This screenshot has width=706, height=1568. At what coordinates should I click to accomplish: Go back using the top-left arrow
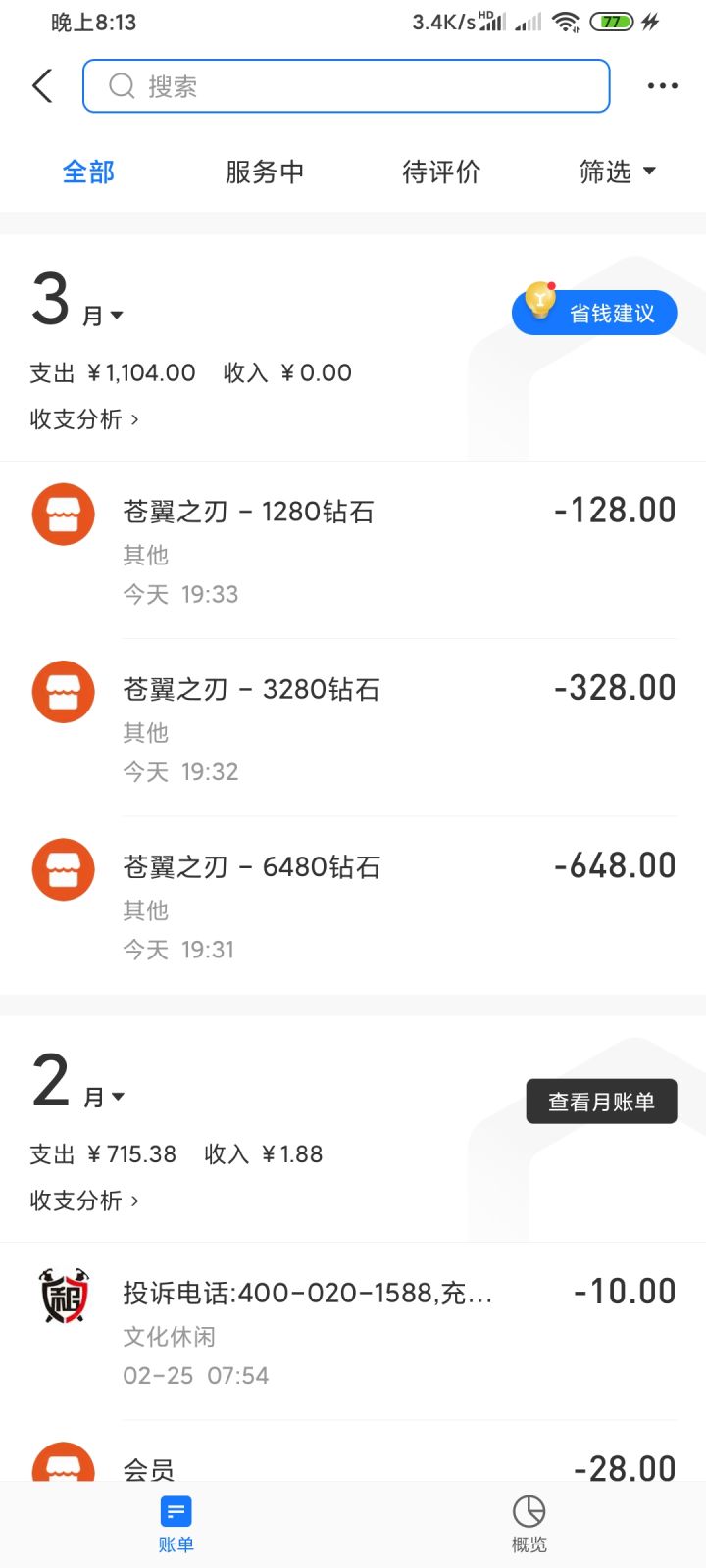tap(42, 86)
